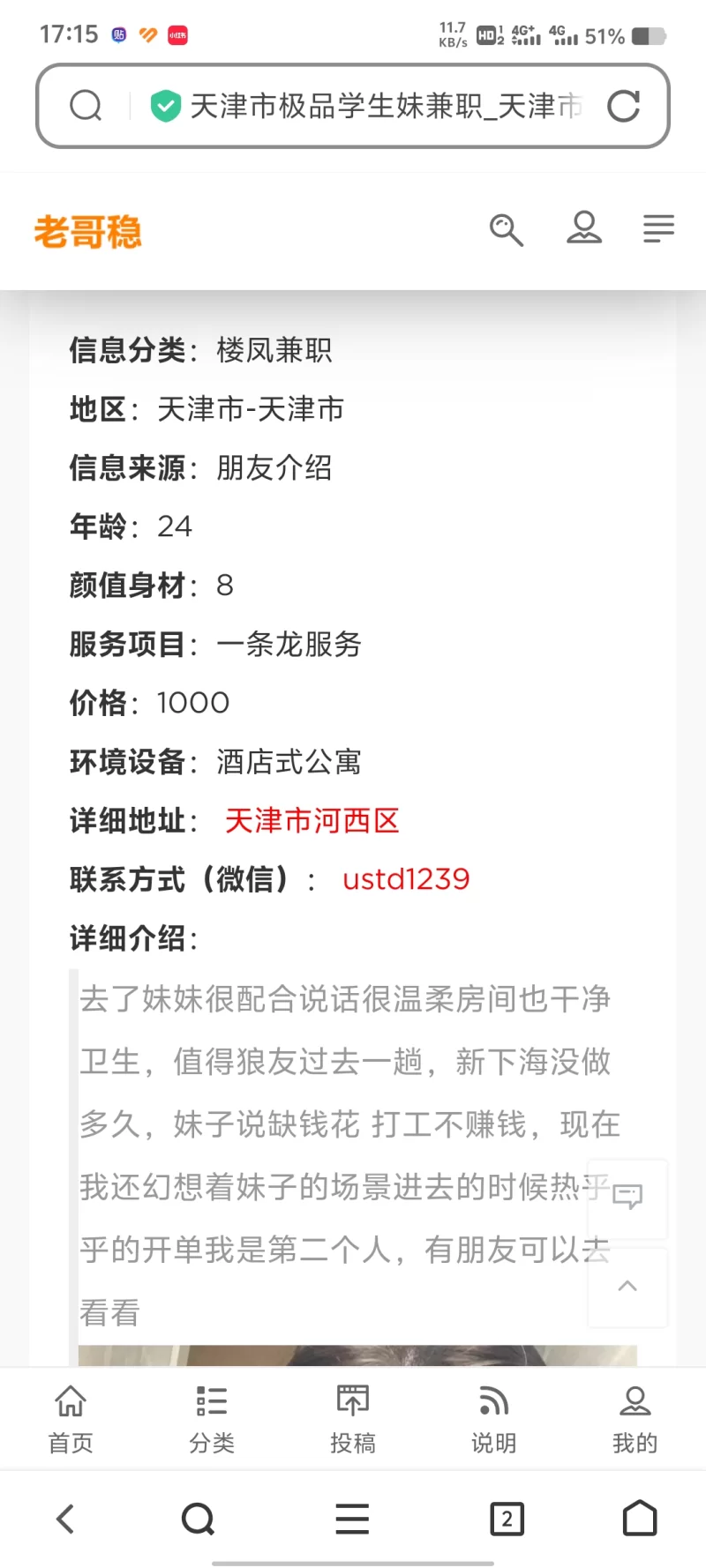Open the browser menu in the bottom toolbar
This screenshot has width=706, height=1568.
[x=352, y=1519]
